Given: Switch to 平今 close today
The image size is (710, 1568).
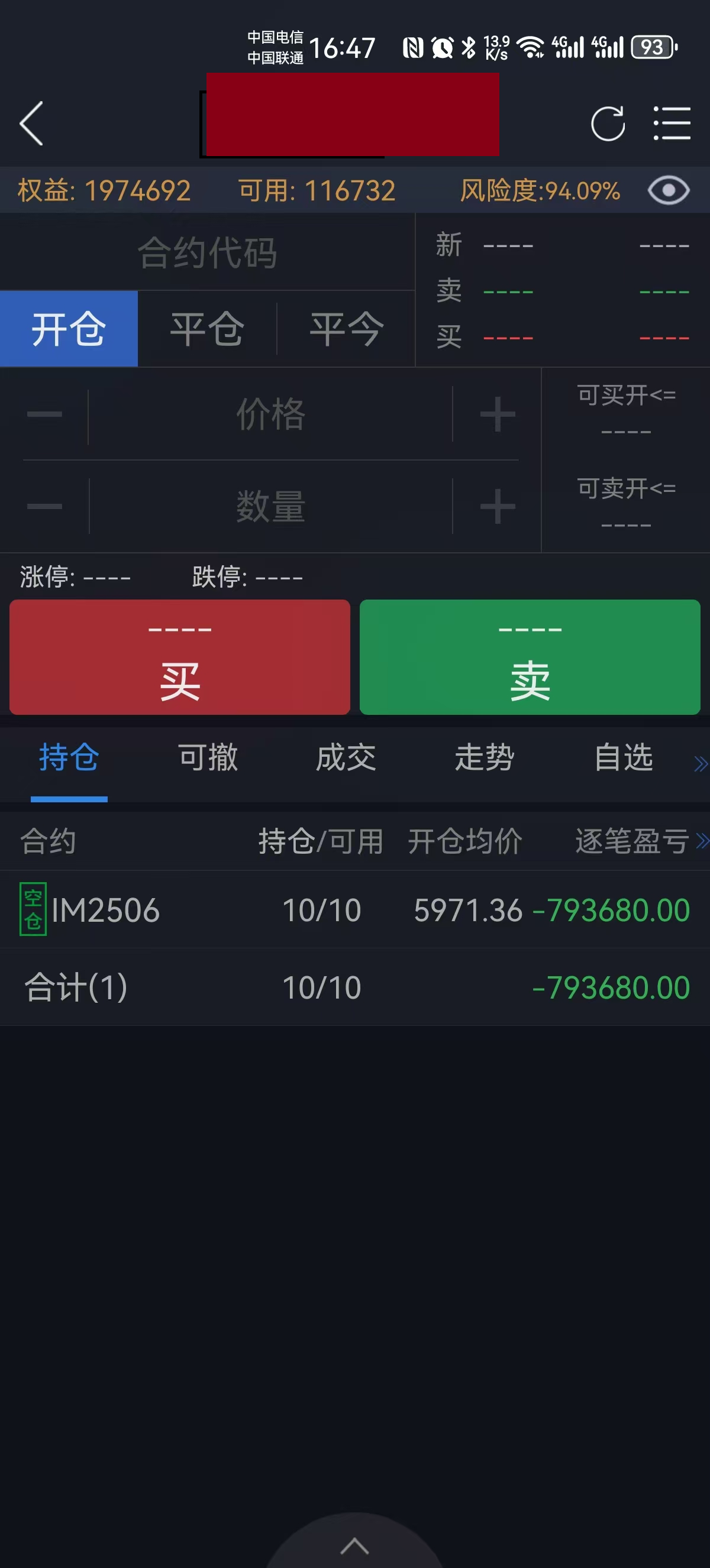Looking at the screenshot, I should coord(346,329).
